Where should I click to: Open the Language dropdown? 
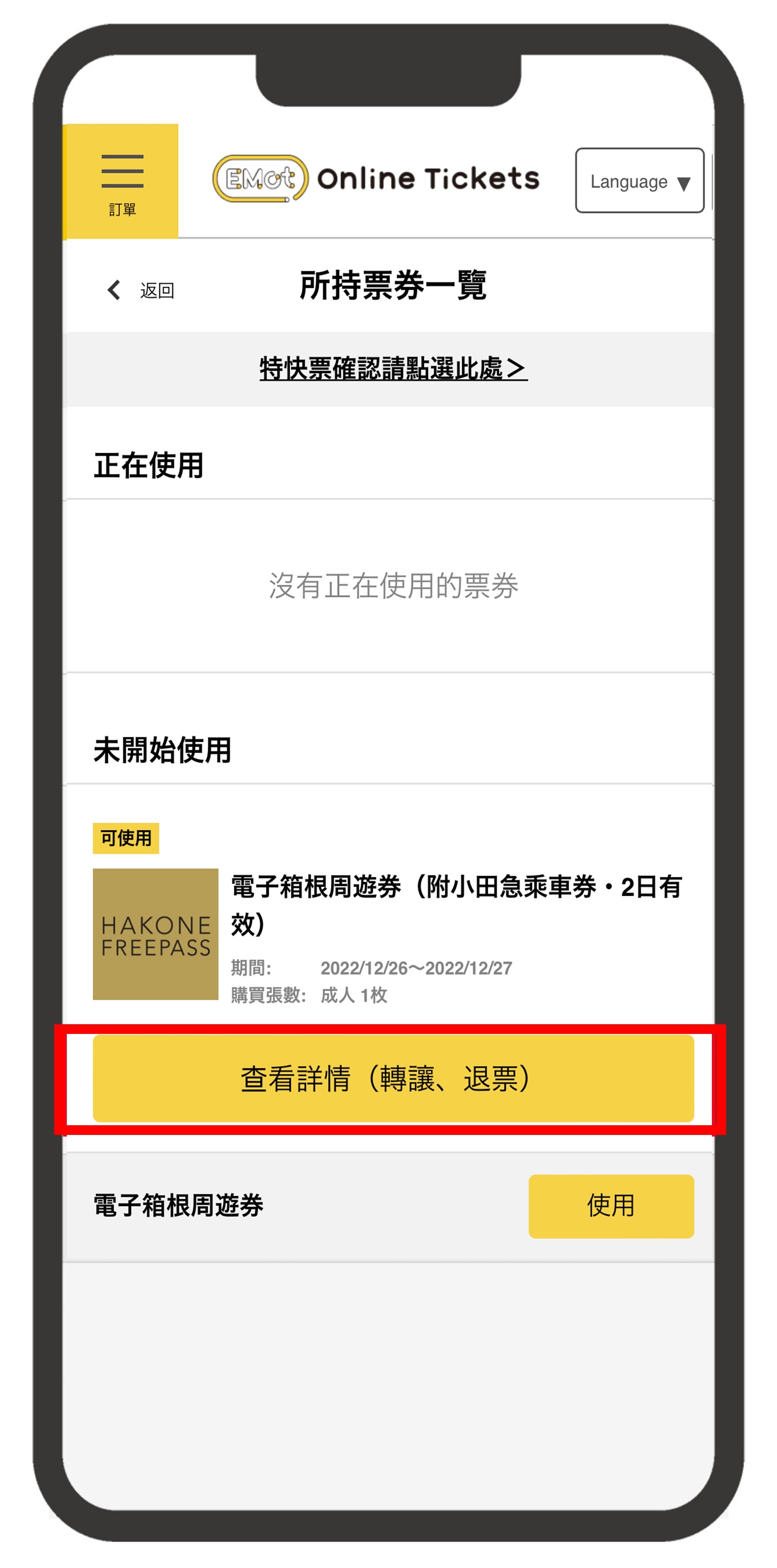coord(639,181)
